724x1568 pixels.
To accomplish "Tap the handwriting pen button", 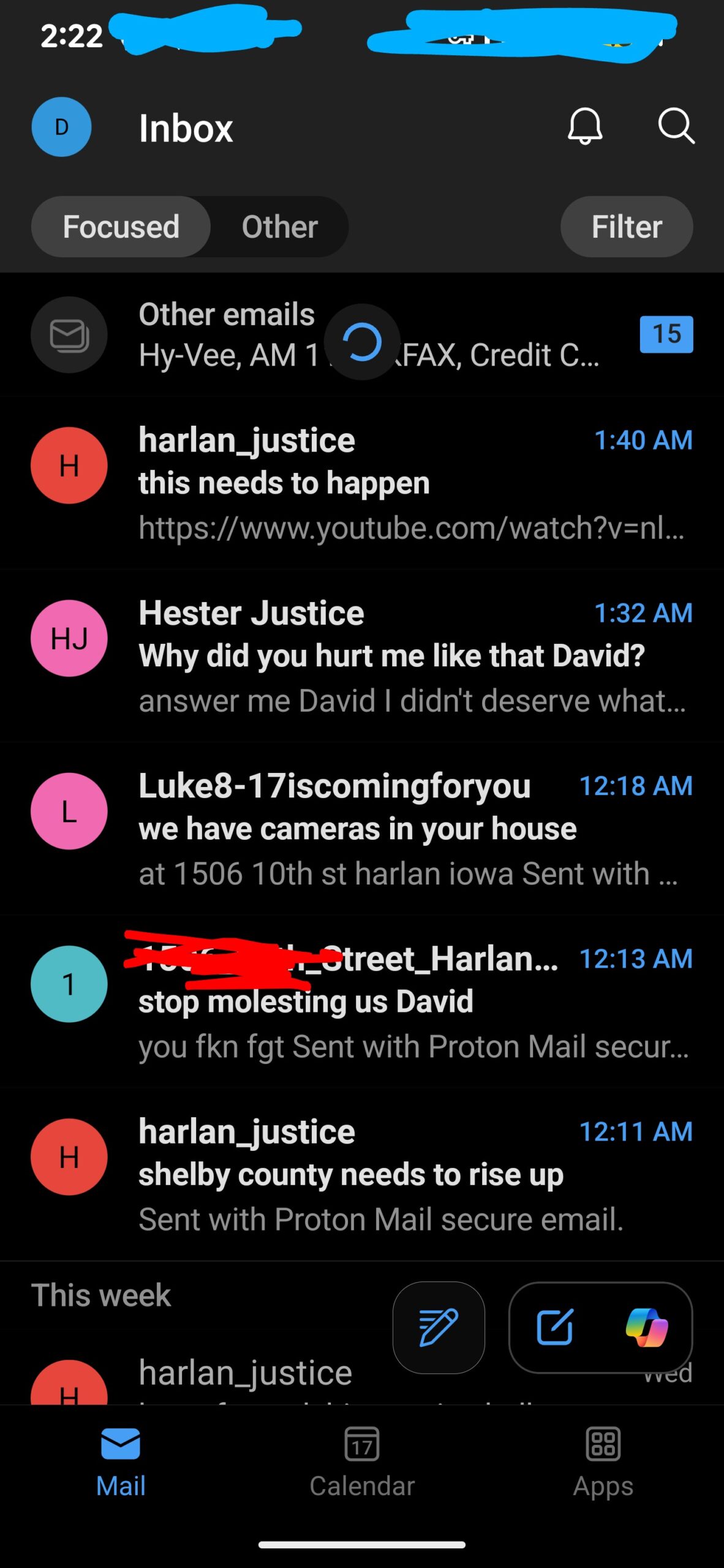I will (x=439, y=1327).
